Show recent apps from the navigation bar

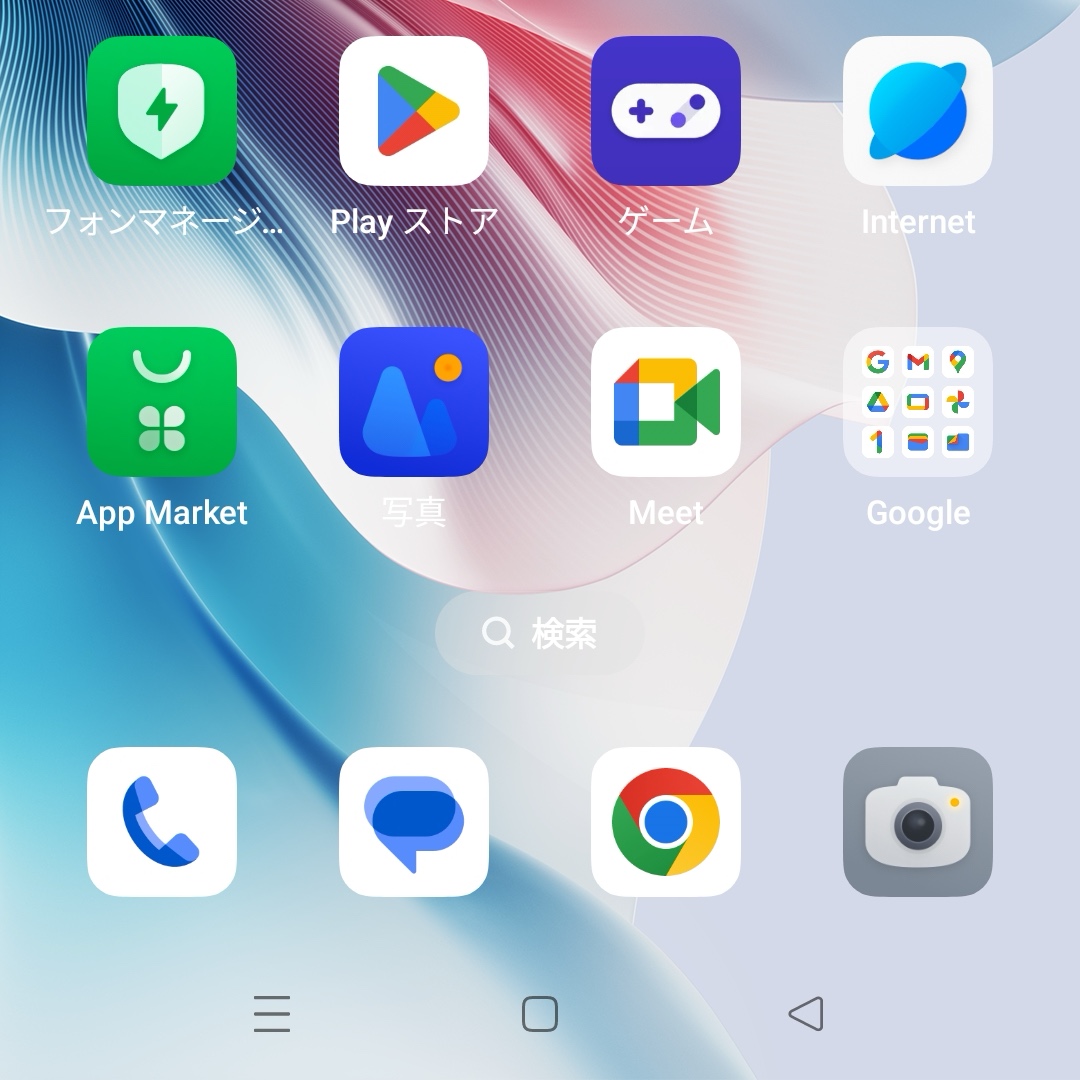pyautogui.click(x=272, y=1014)
